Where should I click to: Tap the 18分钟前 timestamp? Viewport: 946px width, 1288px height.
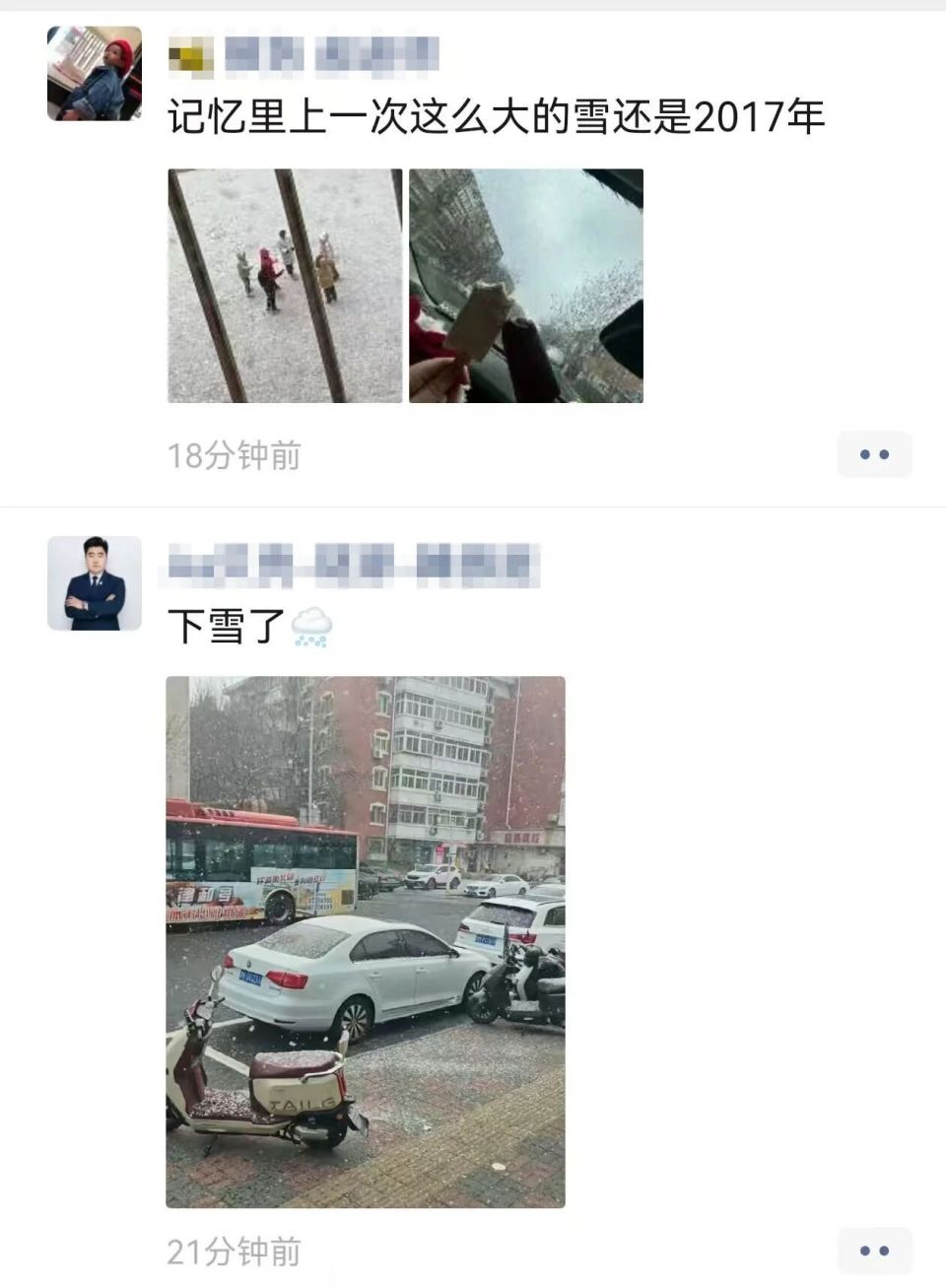(234, 455)
